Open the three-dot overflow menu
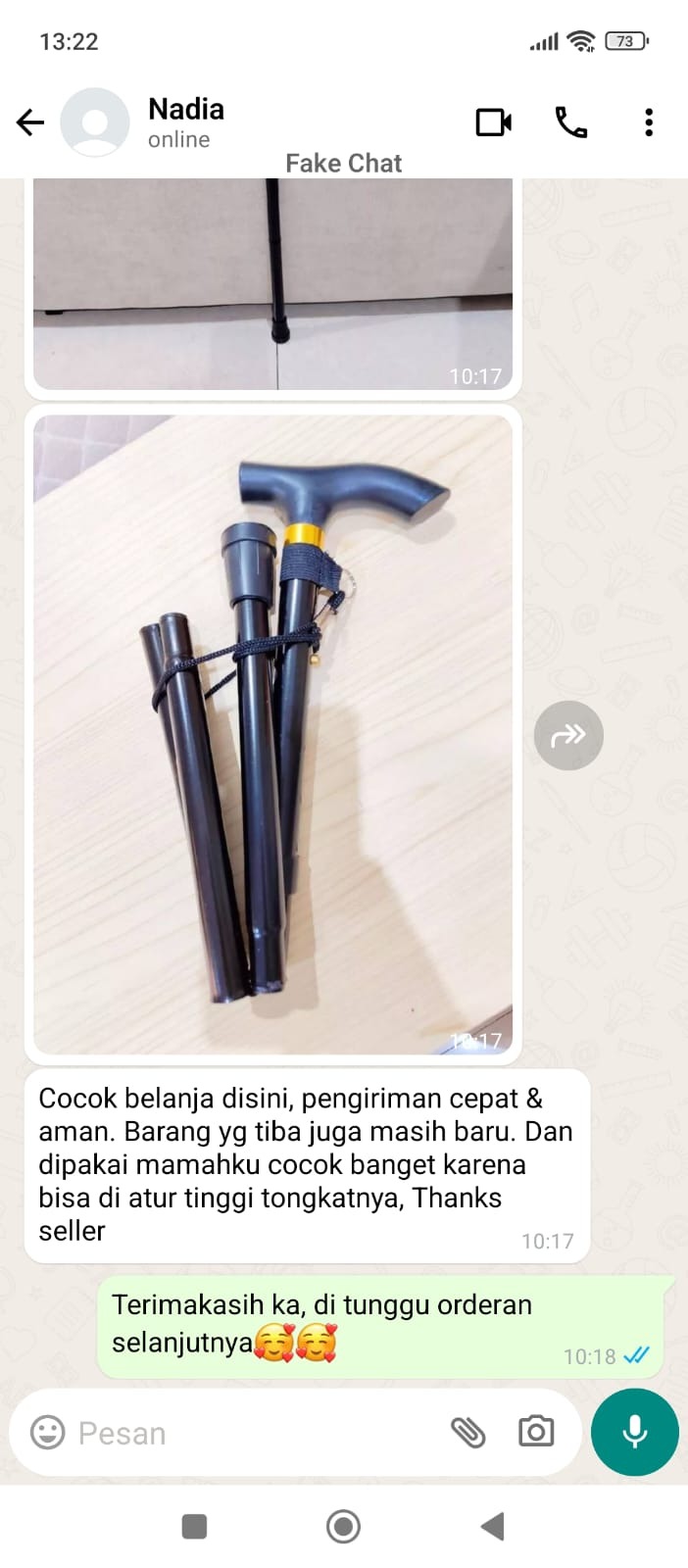Viewport: 688px width, 1568px height. click(x=648, y=122)
